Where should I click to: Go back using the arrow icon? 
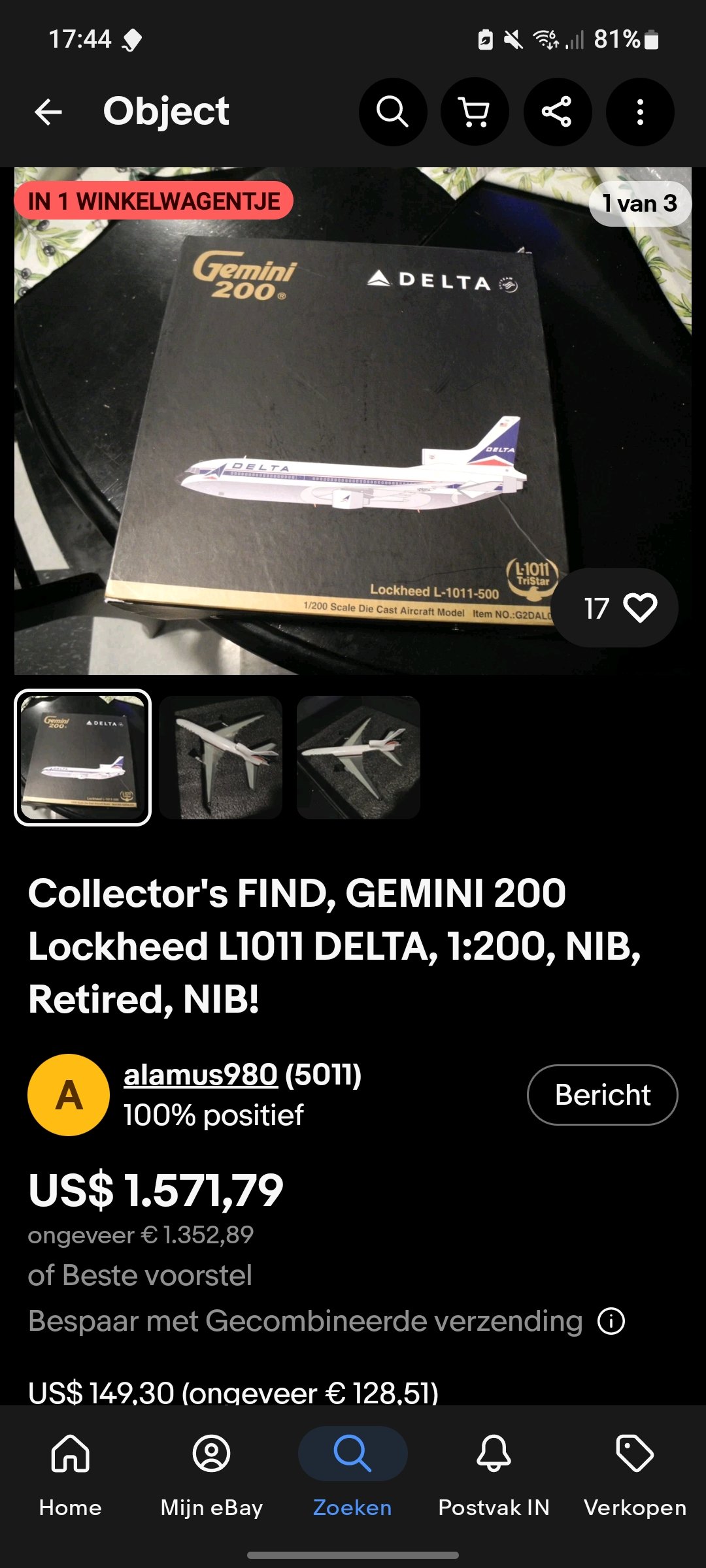(48, 112)
